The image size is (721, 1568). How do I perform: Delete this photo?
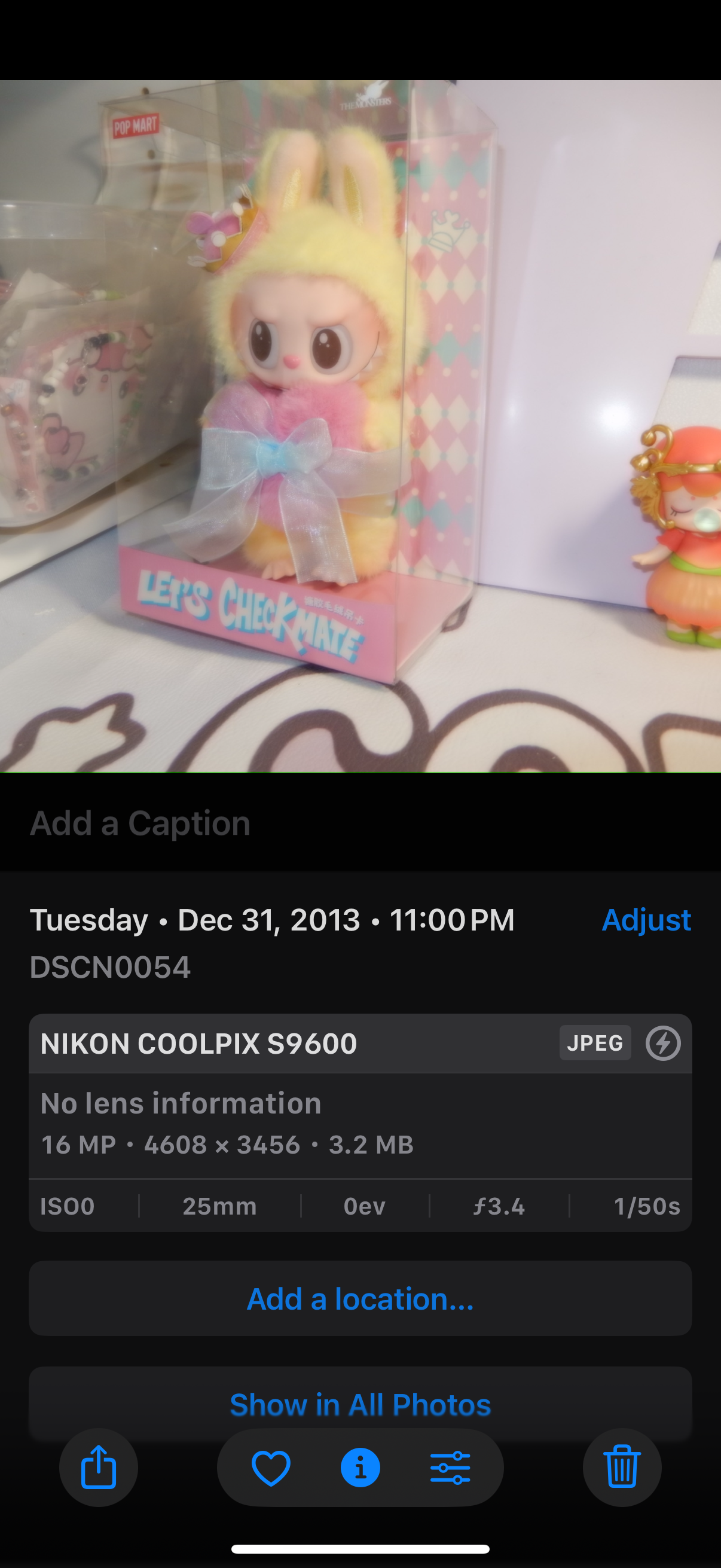622,1468
